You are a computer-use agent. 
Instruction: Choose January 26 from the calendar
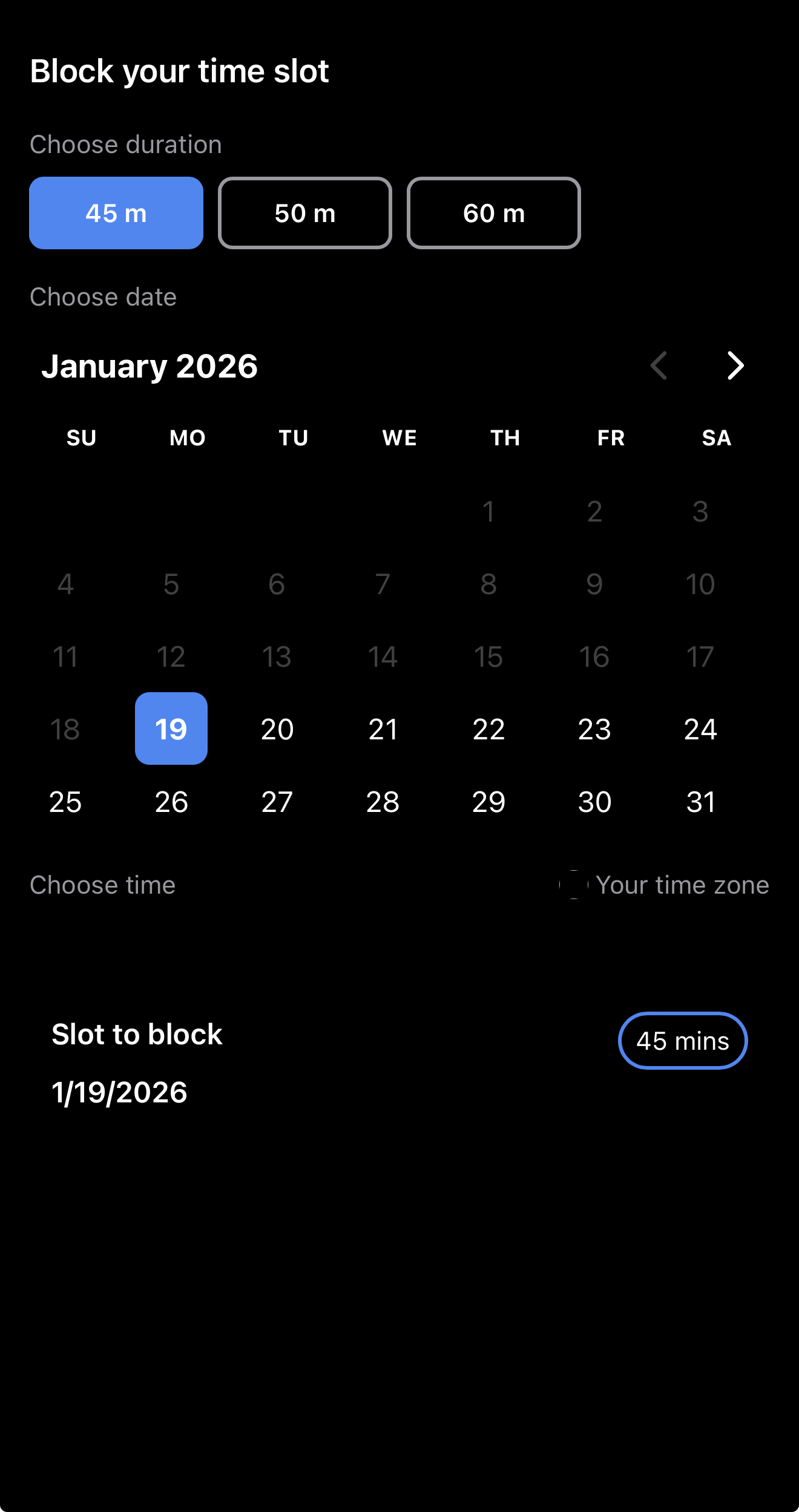(x=171, y=802)
